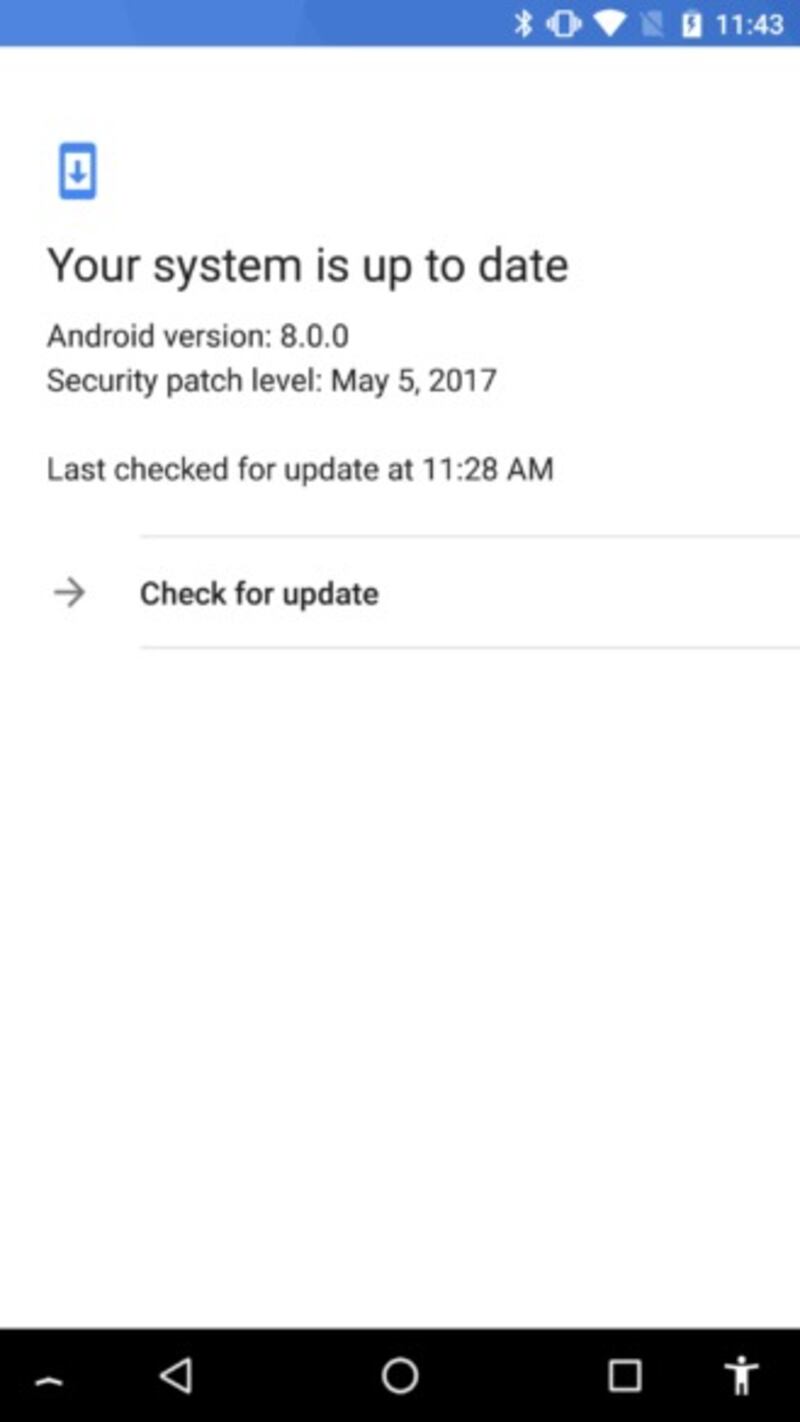Open the accessibility shortcut button
This screenshot has width=800, height=1422.
(x=742, y=1376)
